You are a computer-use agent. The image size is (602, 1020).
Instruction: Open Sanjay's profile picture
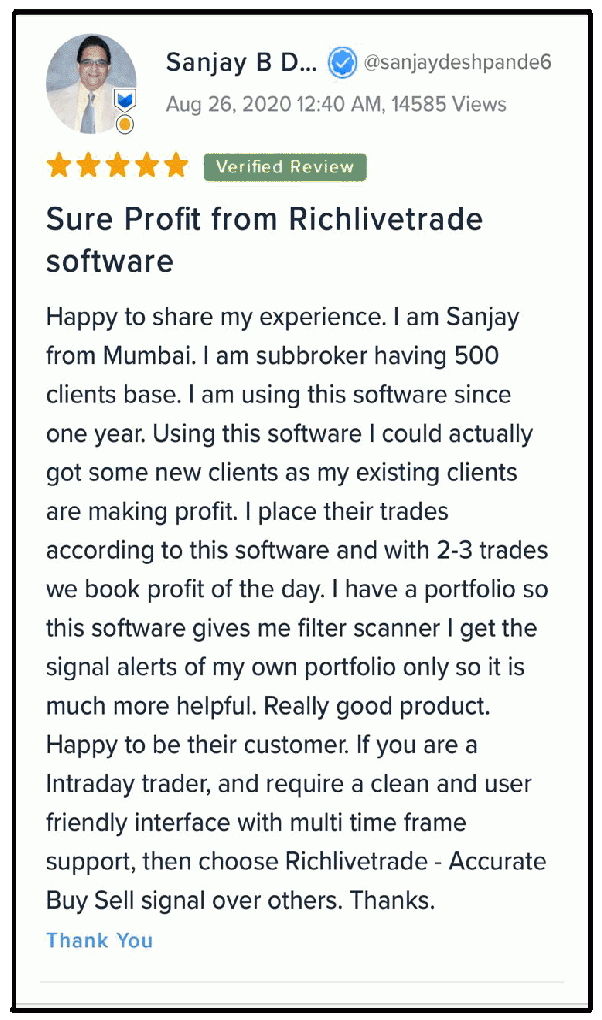91,83
